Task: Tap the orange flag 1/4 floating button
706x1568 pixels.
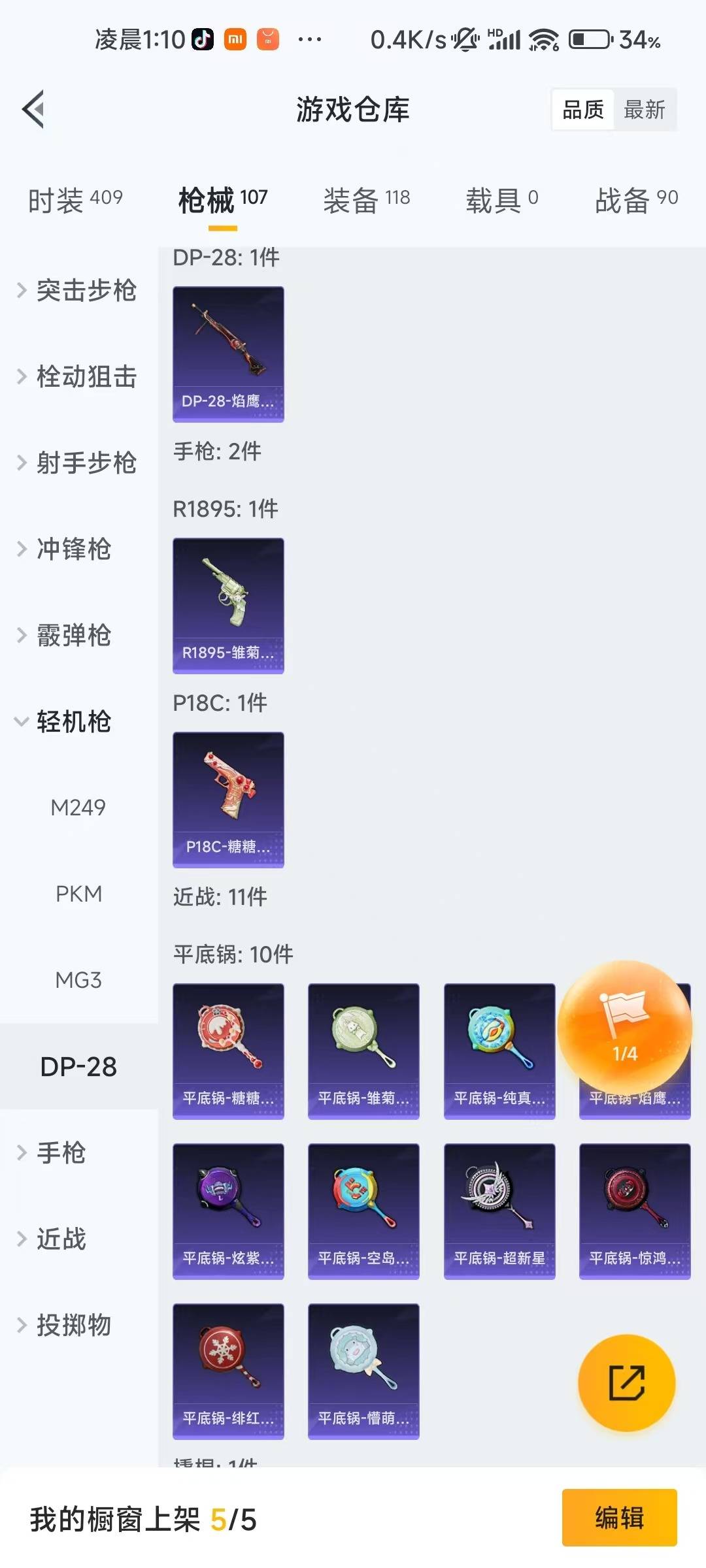Action: click(624, 1028)
